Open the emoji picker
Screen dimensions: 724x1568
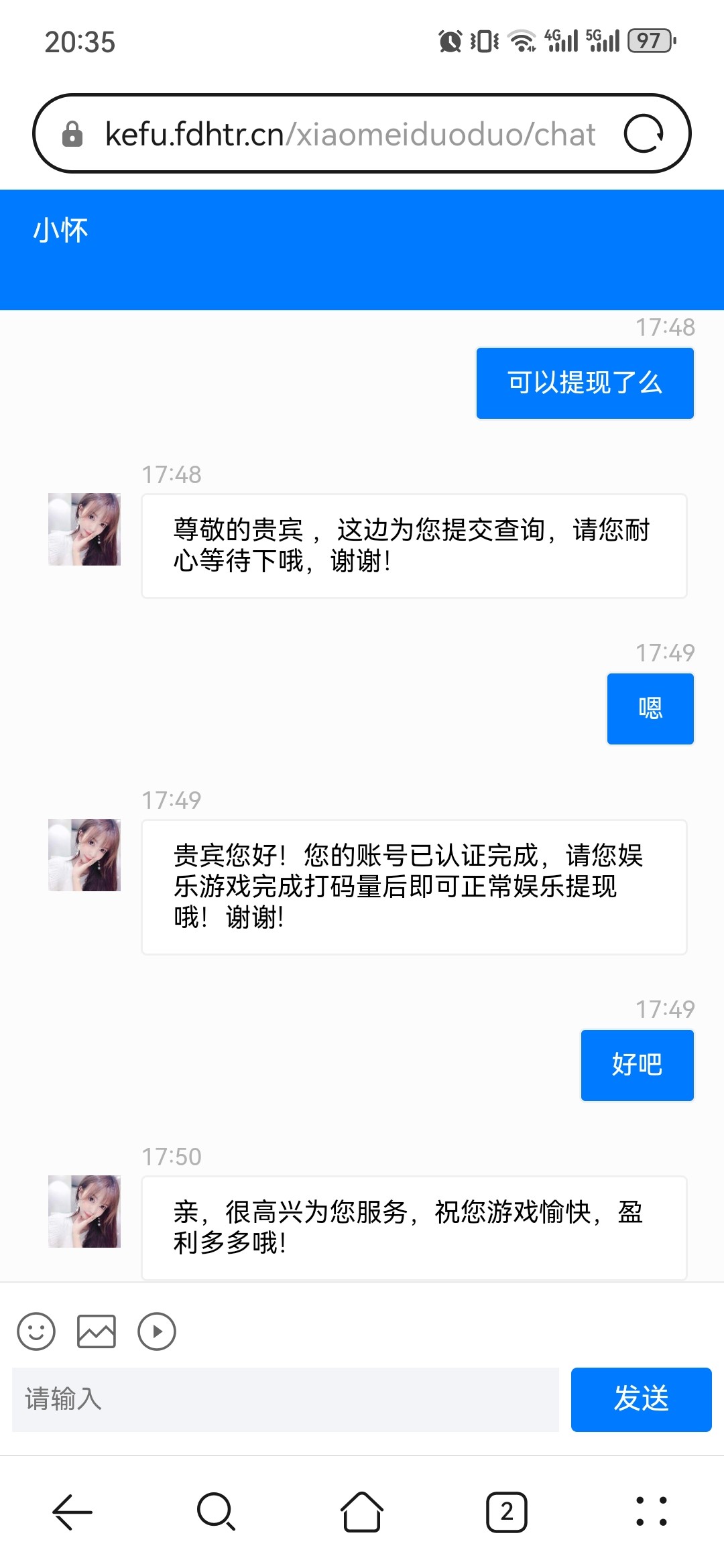pyautogui.click(x=36, y=1331)
